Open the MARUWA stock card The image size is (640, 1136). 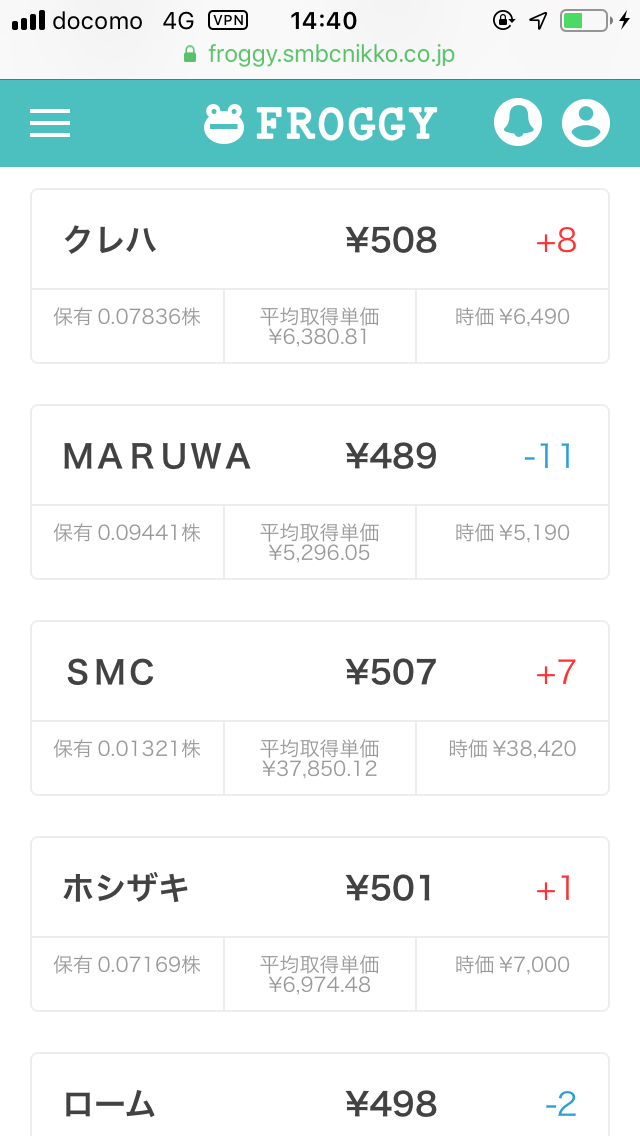tap(320, 457)
